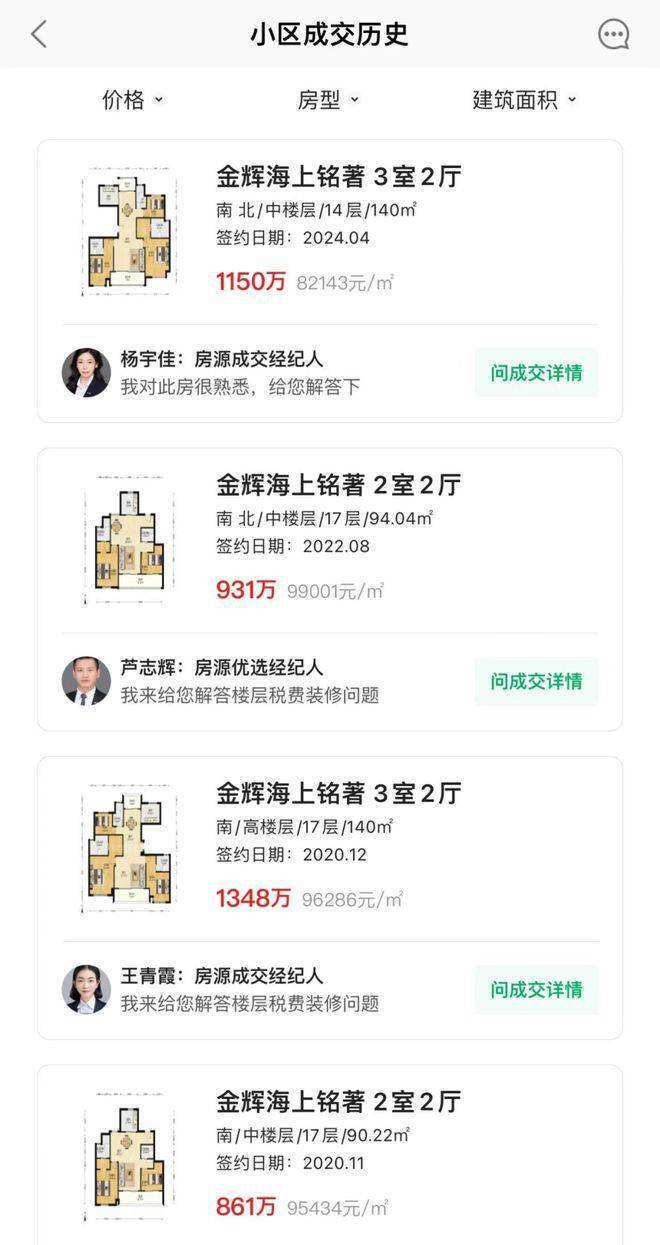Tap 问成交详情 next to 杨宇佳
Viewport: 660px width, 1245px height.
pyautogui.click(x=536, y=373)
